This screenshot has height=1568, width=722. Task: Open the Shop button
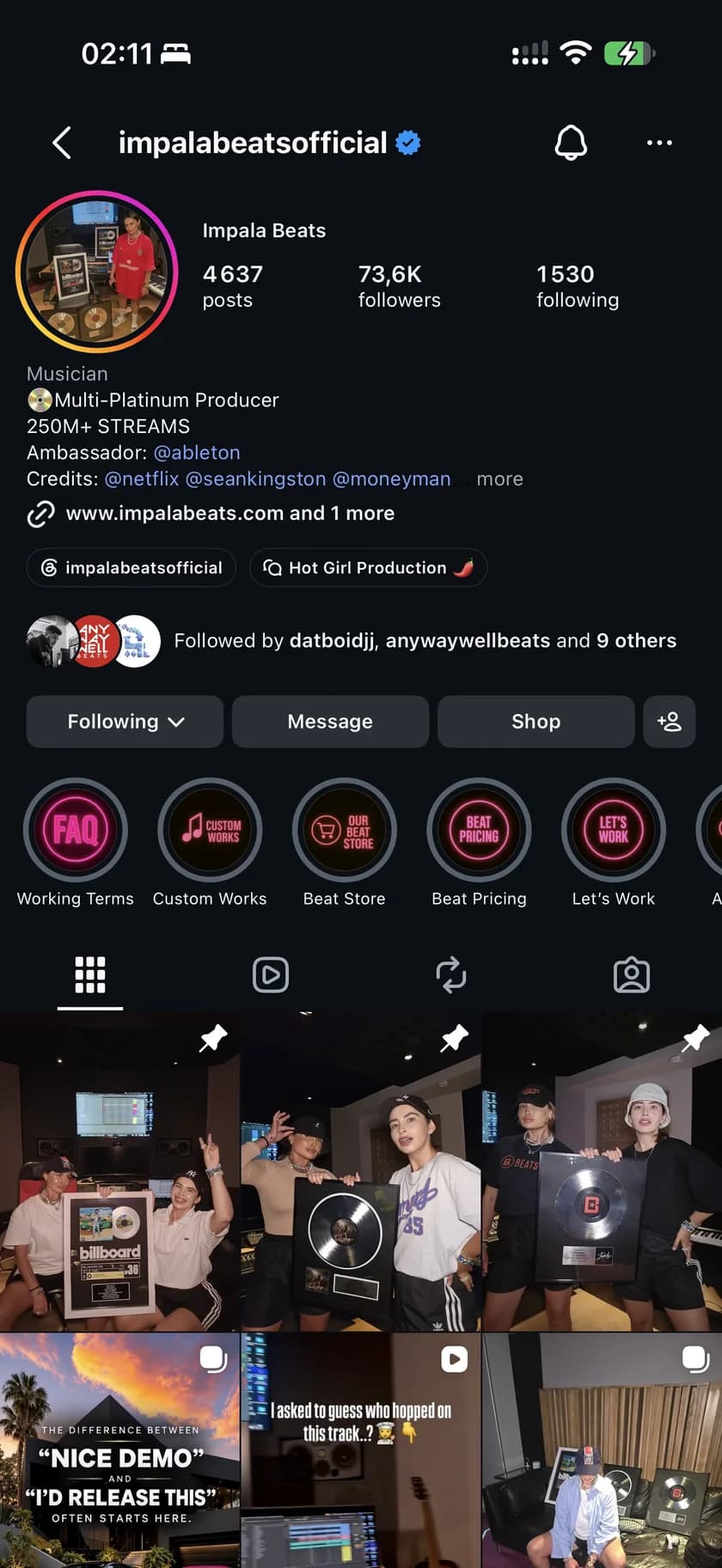(535, 722)
